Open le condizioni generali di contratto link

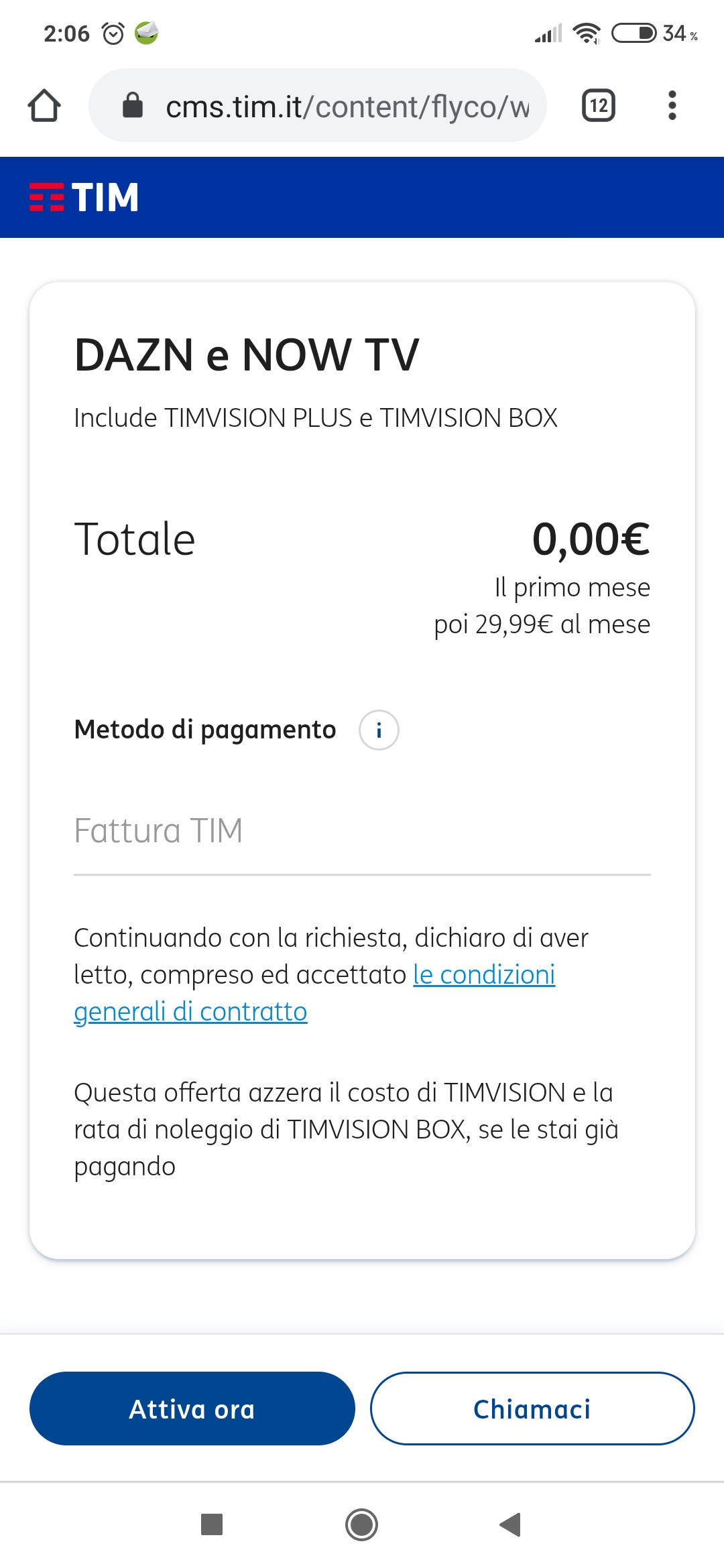315,993
